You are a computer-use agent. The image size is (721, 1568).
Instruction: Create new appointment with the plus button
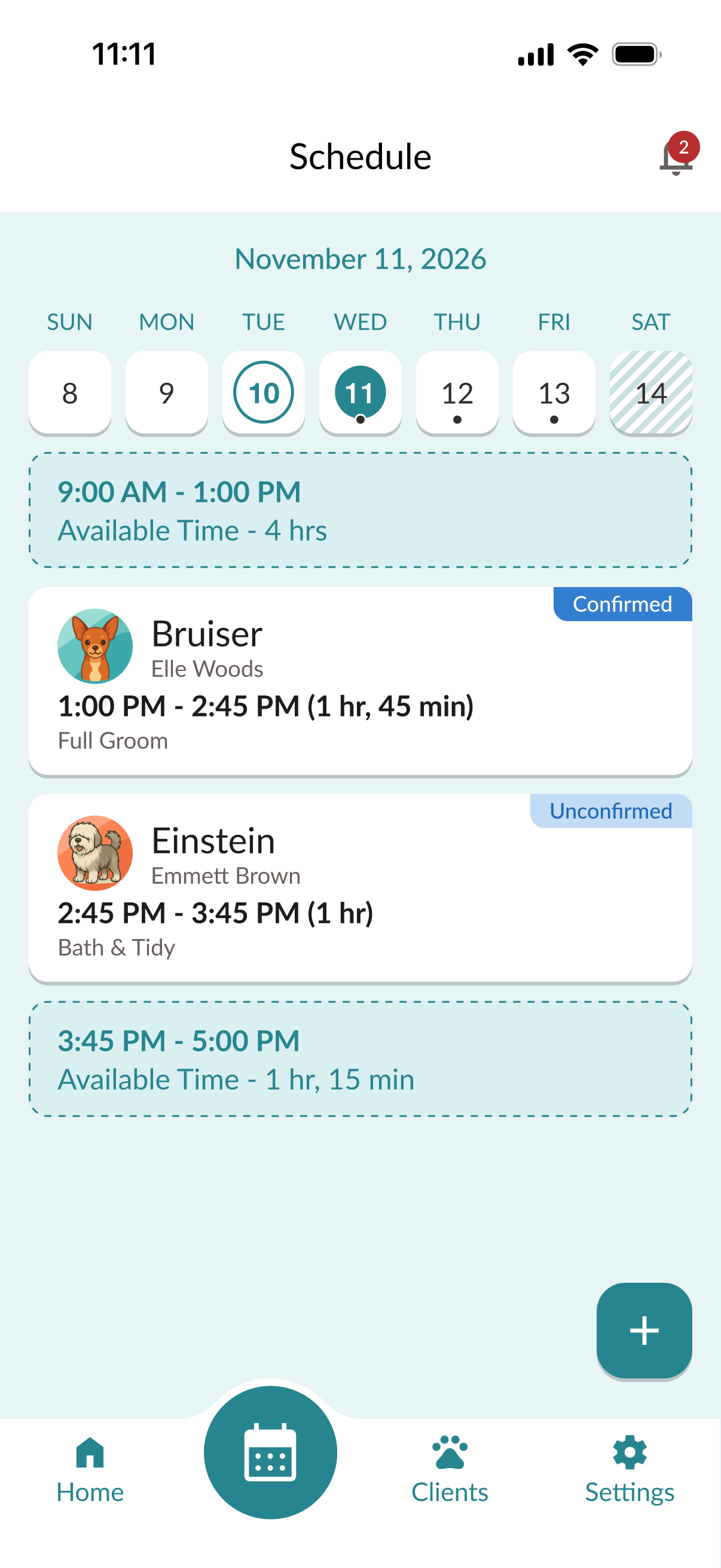[644, 1330]
